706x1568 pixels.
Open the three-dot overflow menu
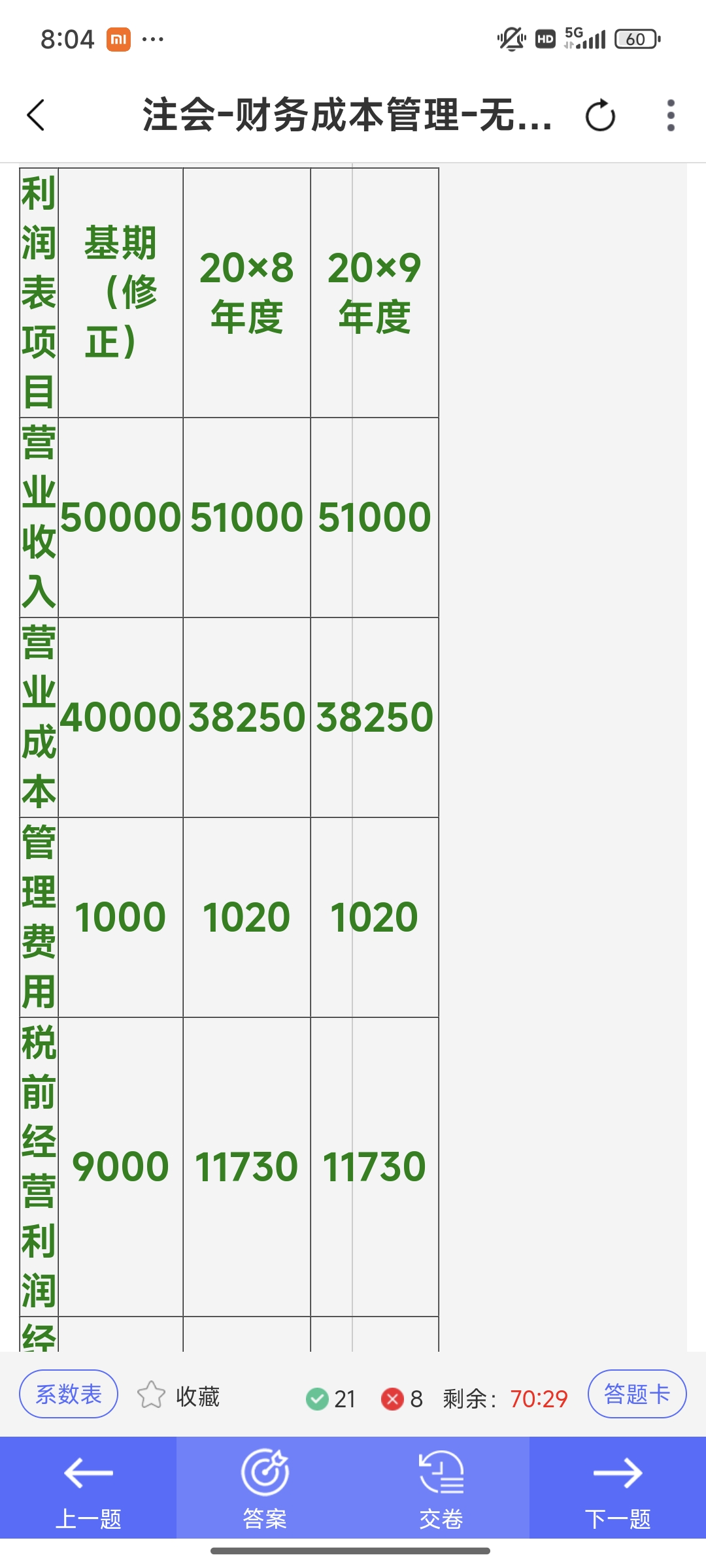[x=671, y=116]
